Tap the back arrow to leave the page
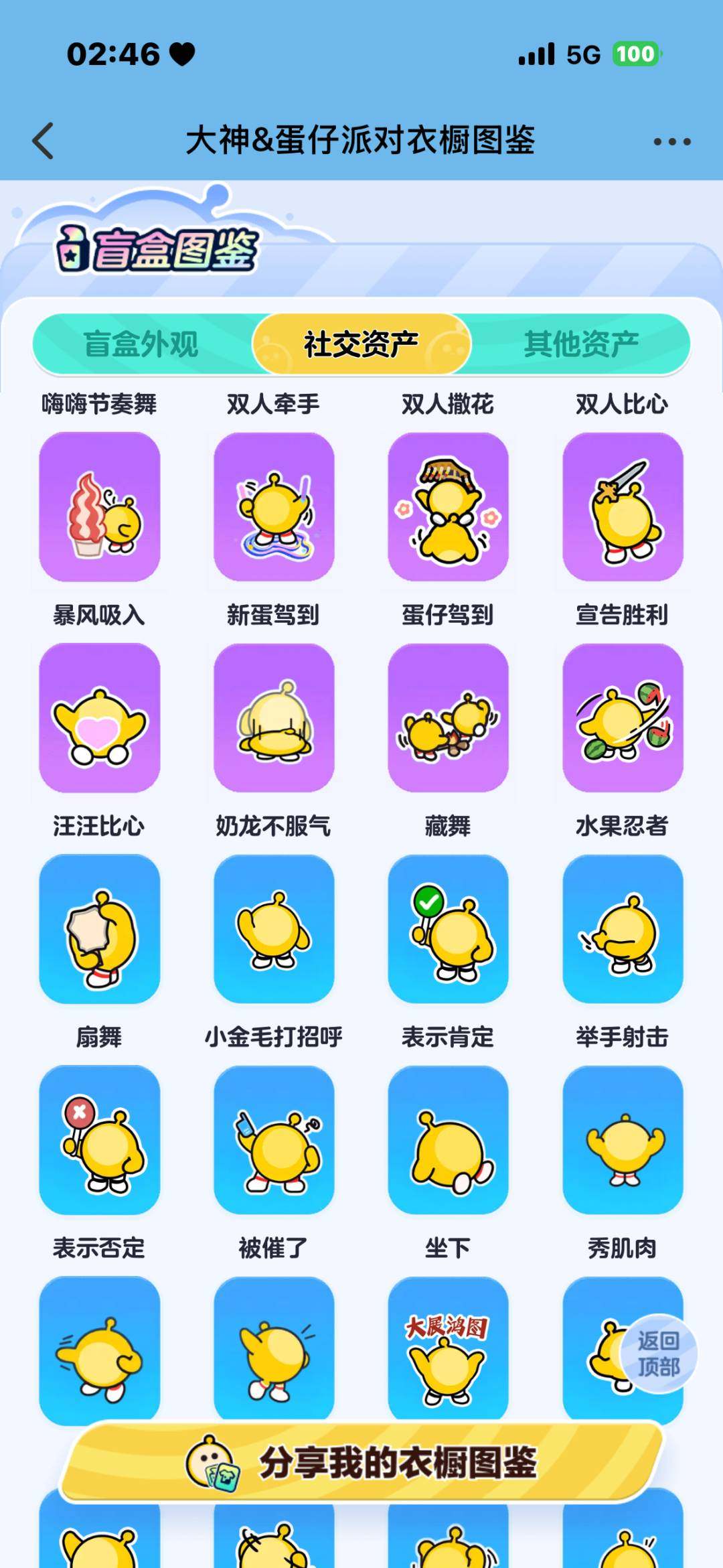Image resolution: width=723 pixels, height=1568 pixels. click(x=42, y=139)
